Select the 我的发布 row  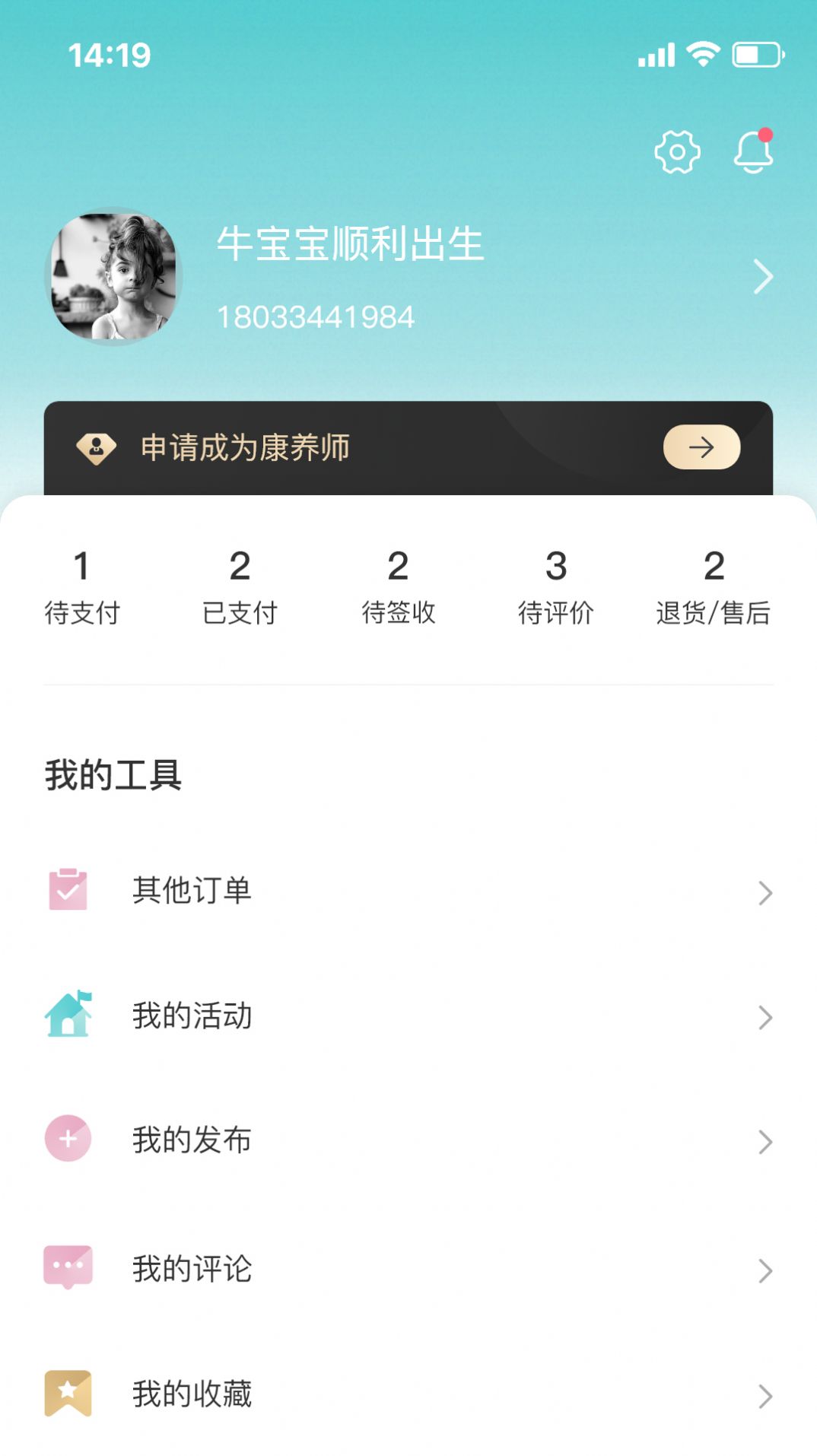click(x=408, y=1140)
